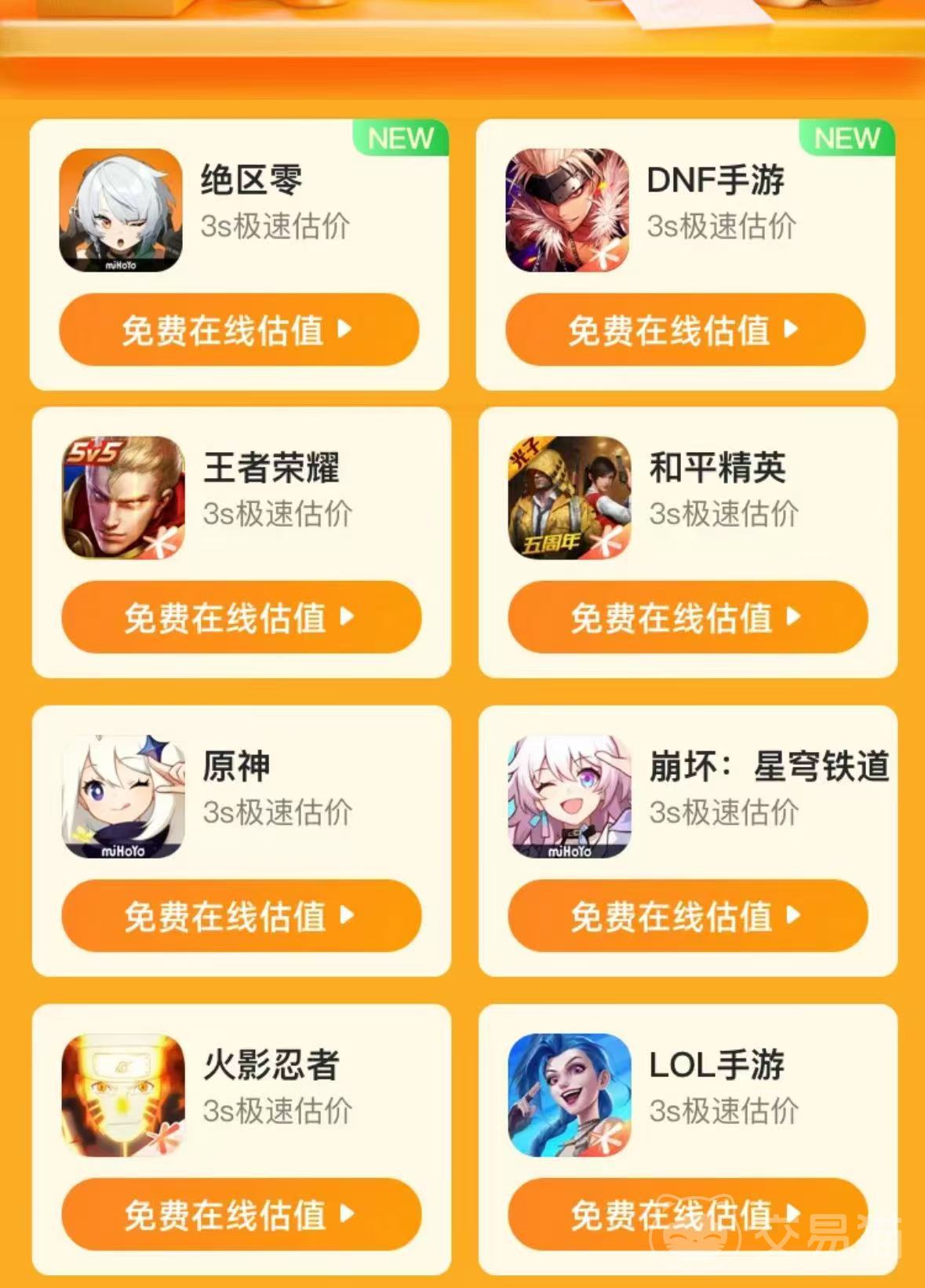Get free online estimate for 和平精英
Image resolution: width=925 pixels, height=1288 pixels.
(687, 618)
